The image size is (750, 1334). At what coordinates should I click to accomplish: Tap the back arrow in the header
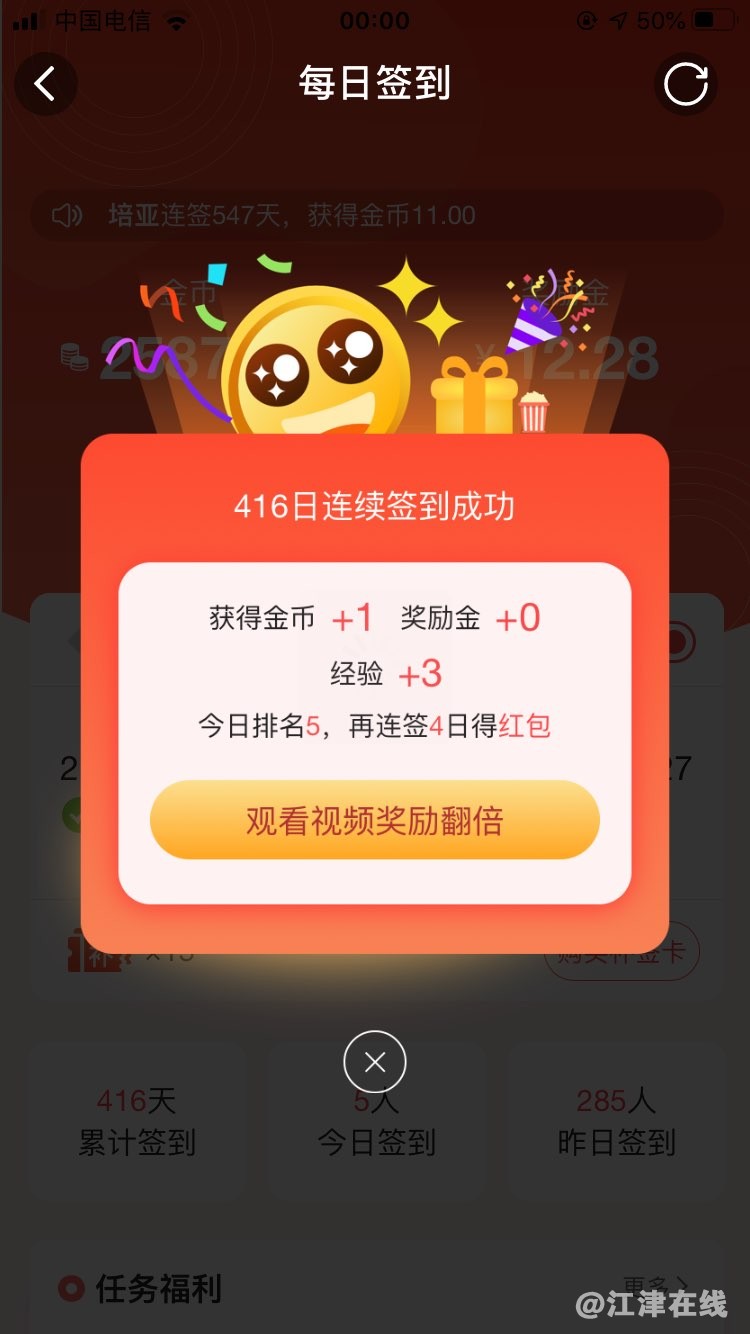pos(45,84)
